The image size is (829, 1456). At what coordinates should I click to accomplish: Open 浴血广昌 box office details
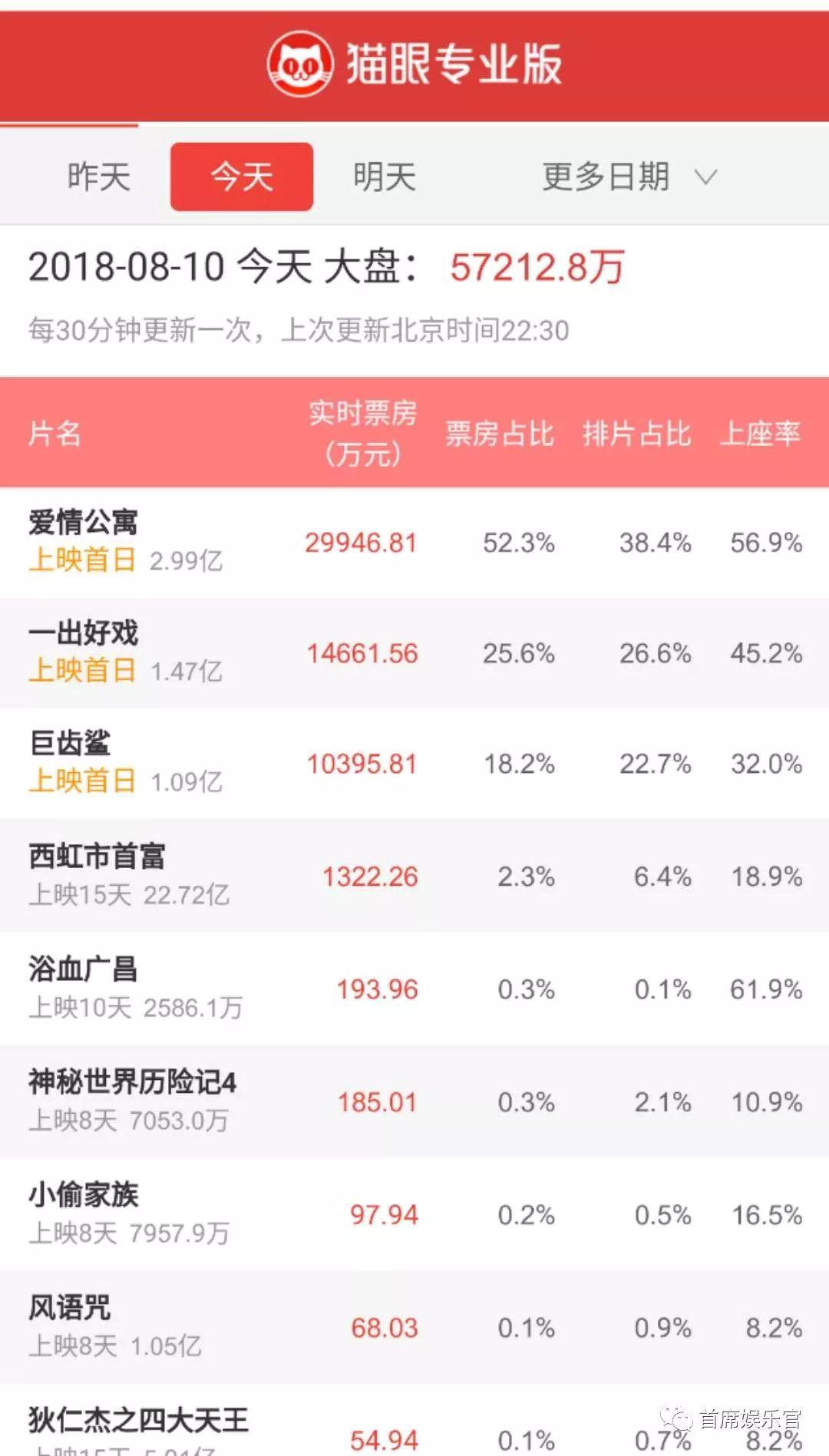(x=83, y=969)
